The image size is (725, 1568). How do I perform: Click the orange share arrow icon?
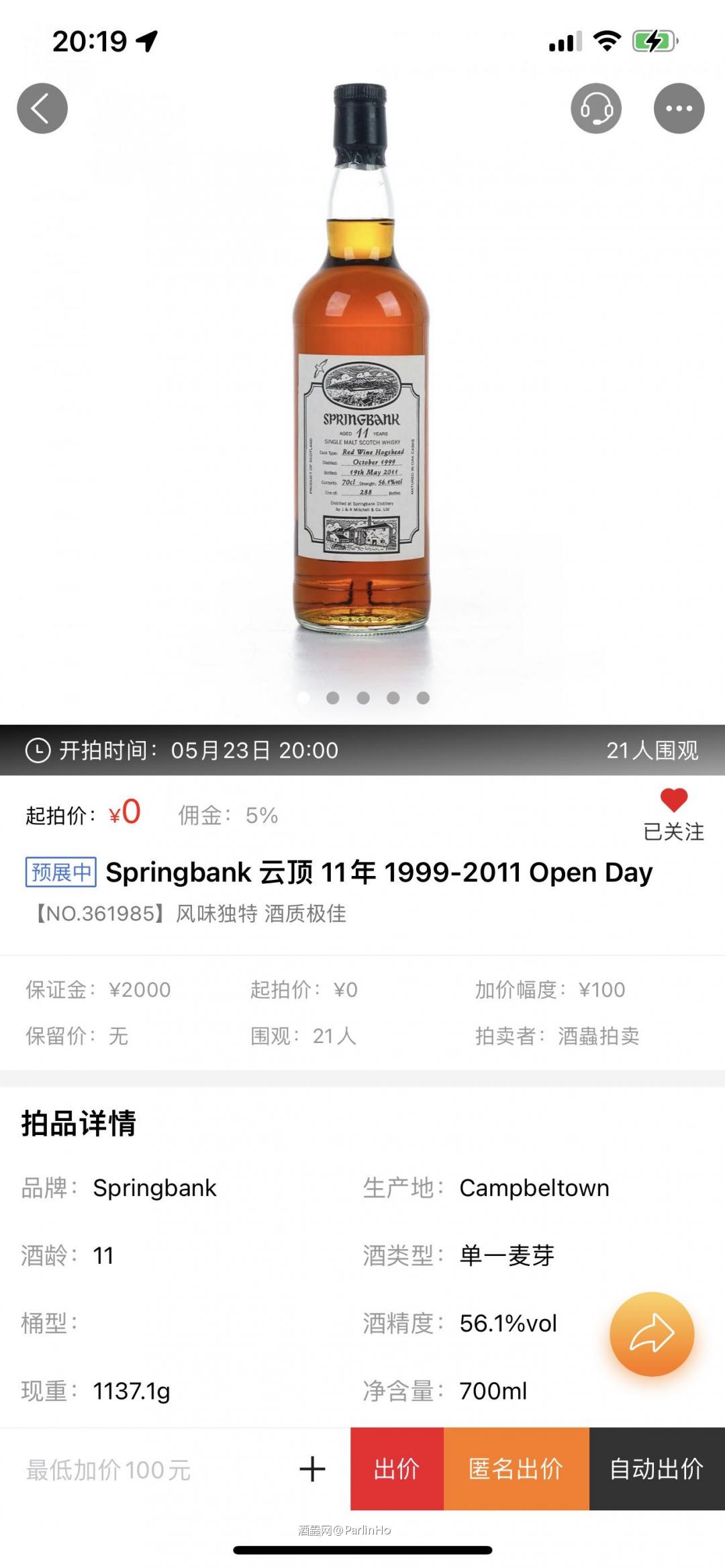[x=652, y=1334]
